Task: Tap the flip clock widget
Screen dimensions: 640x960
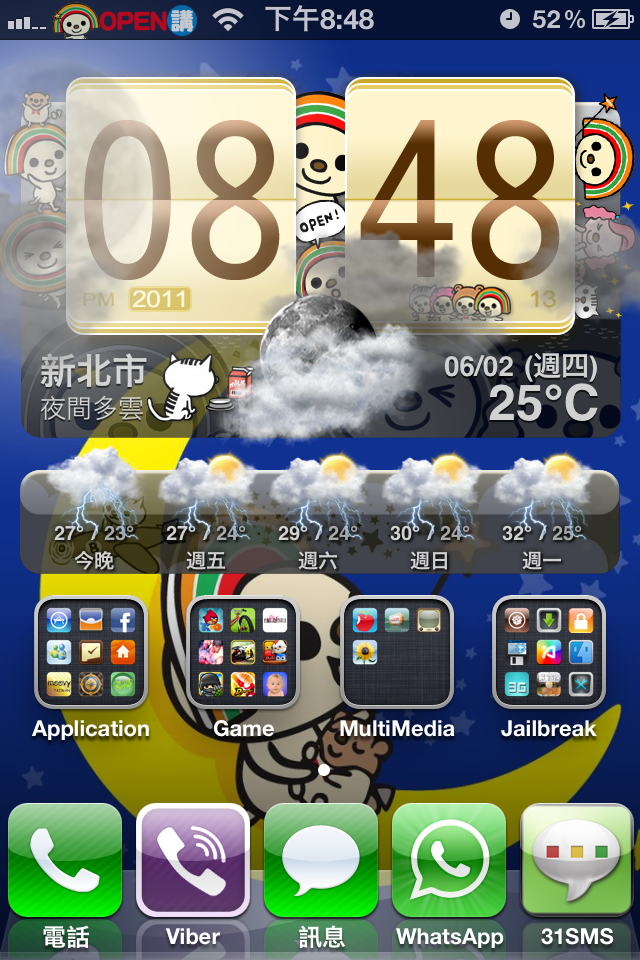Action: coord(320,205)
